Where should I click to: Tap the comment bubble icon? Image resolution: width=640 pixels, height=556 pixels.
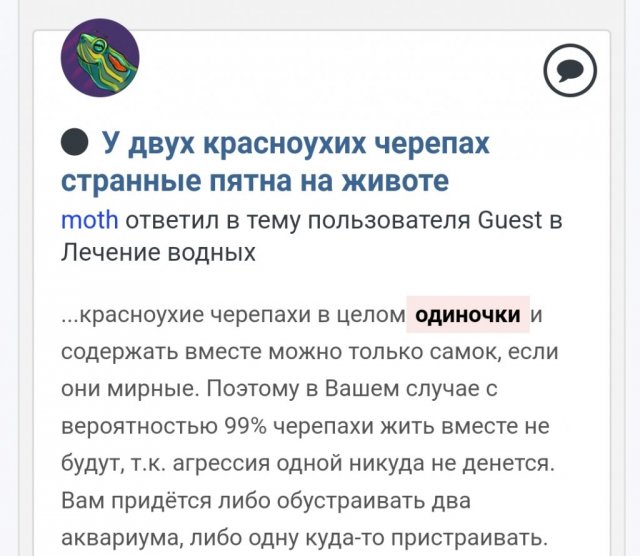point(569,70)
